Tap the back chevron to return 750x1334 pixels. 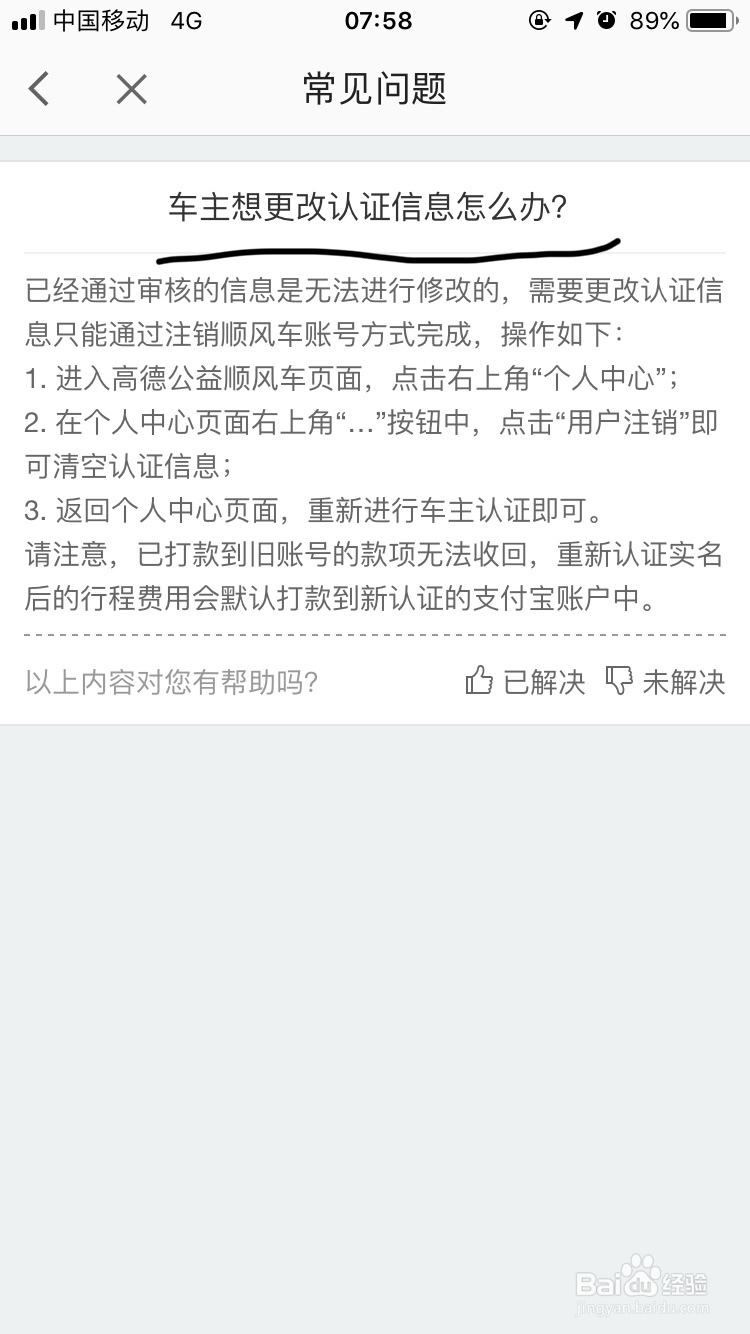tap(38, 89)
